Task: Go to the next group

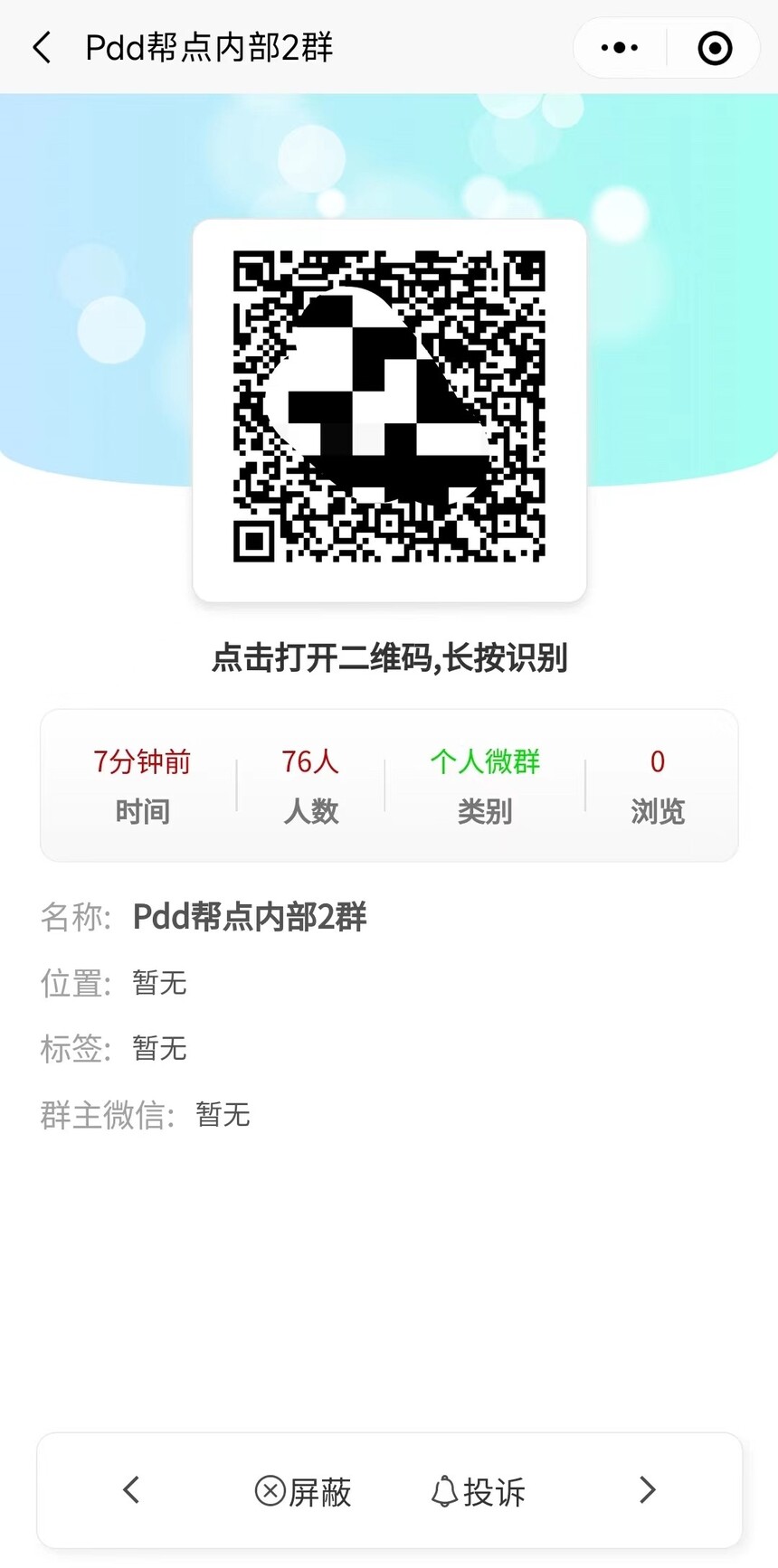Action: pyautogui.click(x=647, y=1489)
